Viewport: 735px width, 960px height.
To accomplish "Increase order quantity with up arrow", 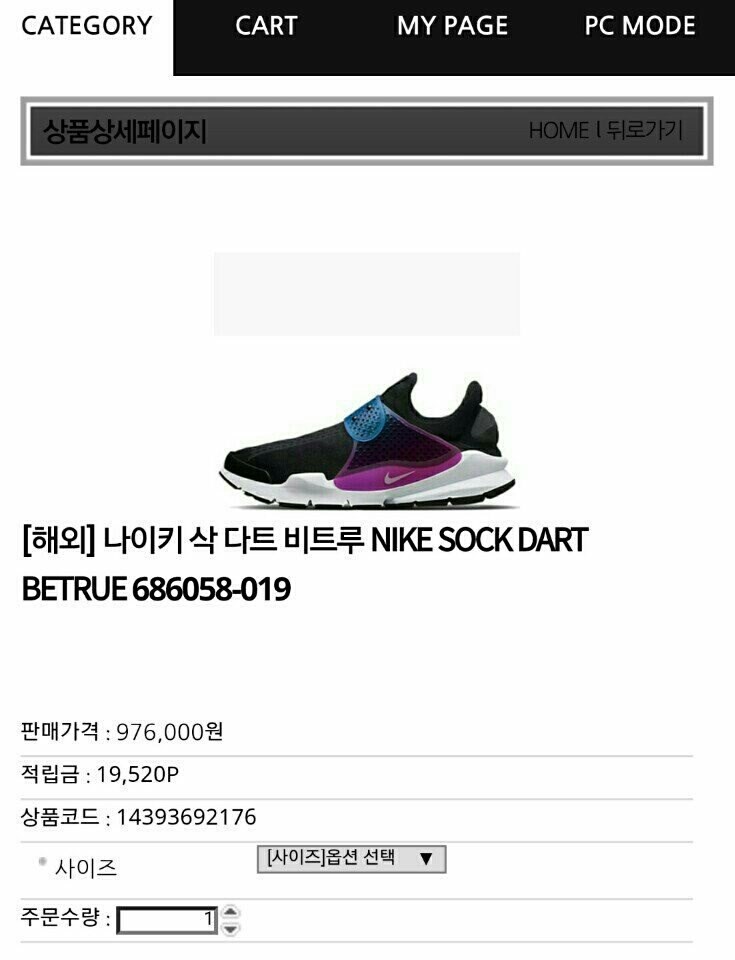I will pos(231,912).
